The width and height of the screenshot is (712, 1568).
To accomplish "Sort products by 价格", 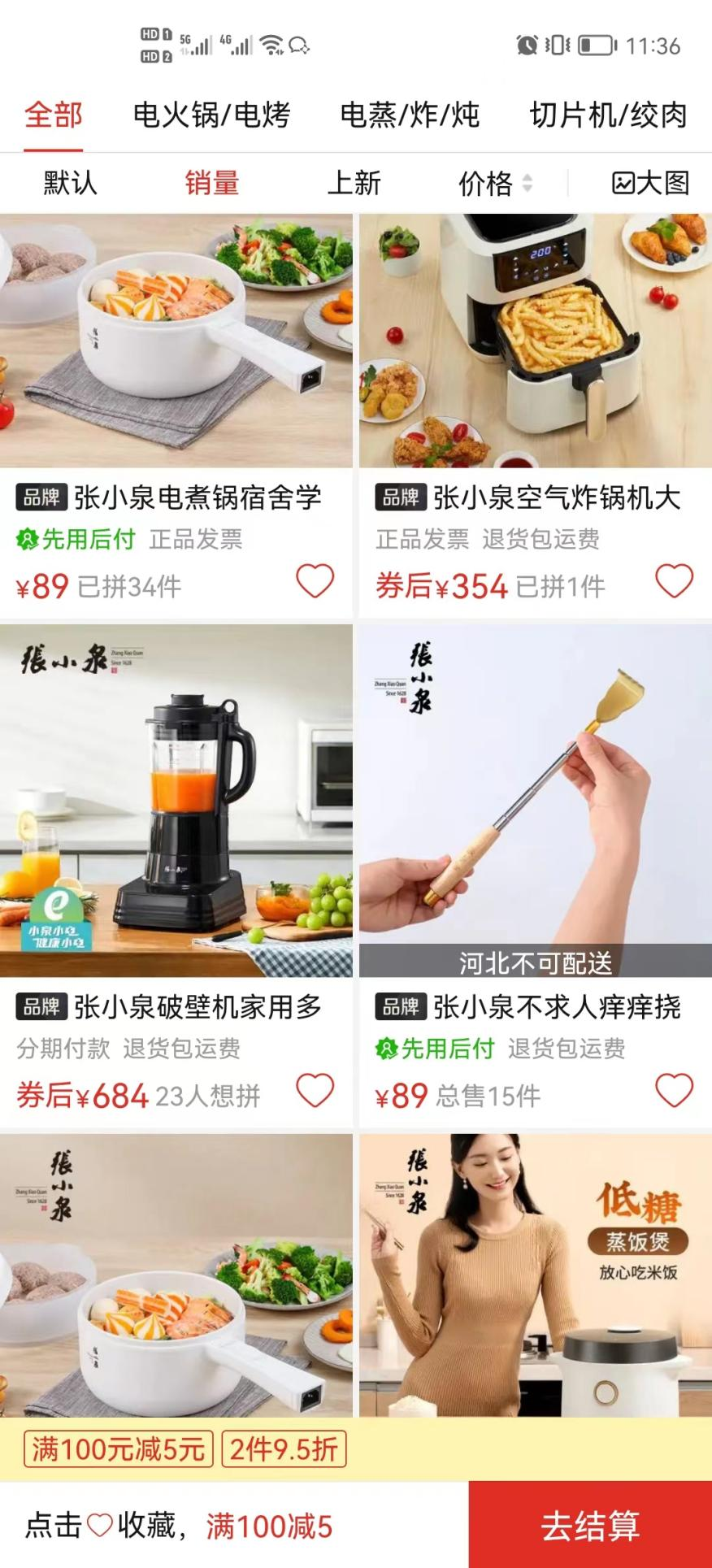I will click(x=494, y=183).
